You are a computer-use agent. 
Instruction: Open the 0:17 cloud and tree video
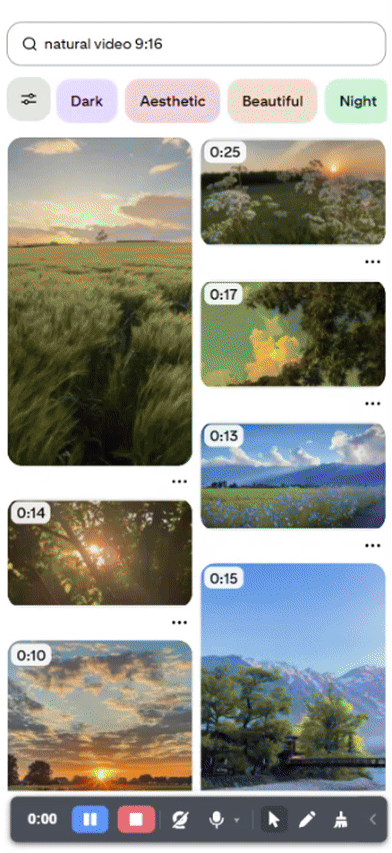293,334
